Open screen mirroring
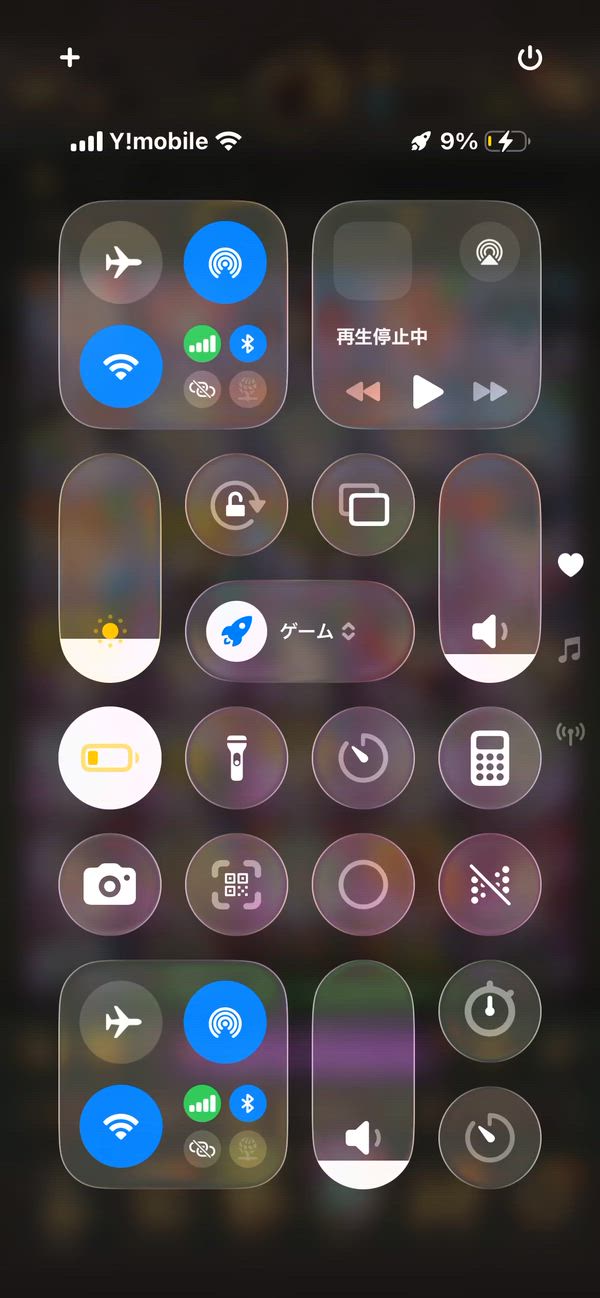 point(363,504)
